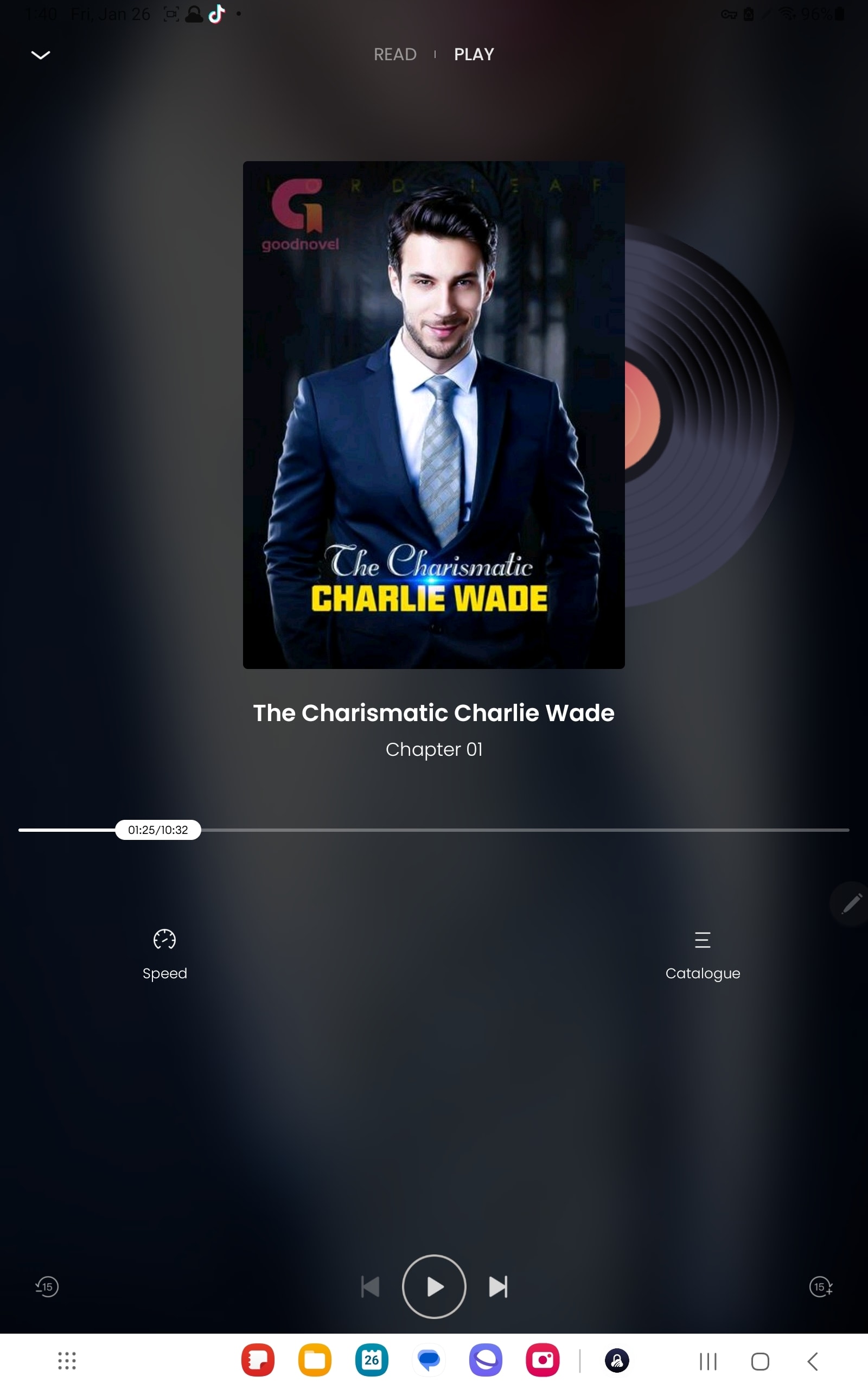Open recent apps
The width and height of the screenshot is (868, 1389).
coord(708,1361)
